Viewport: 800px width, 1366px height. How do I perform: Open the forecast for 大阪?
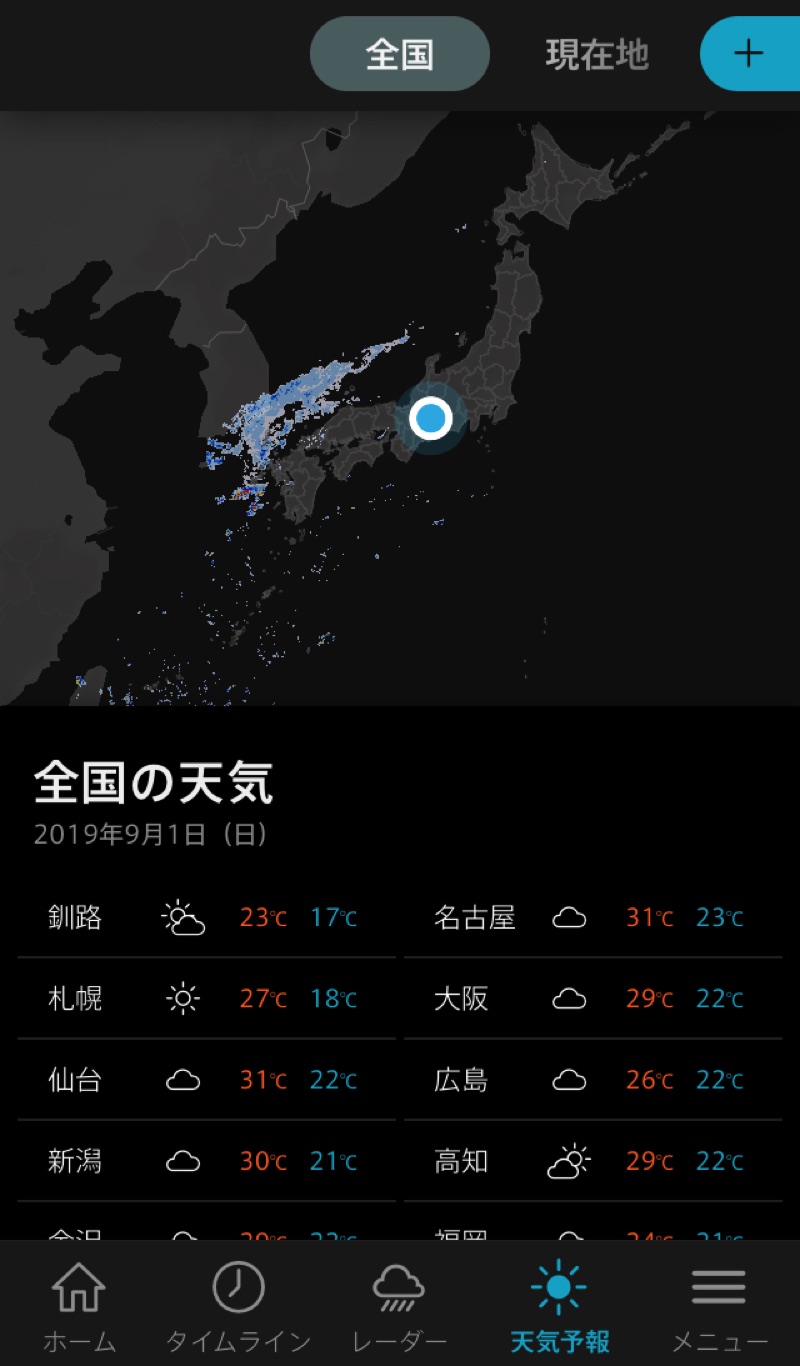tap(592, 998)
